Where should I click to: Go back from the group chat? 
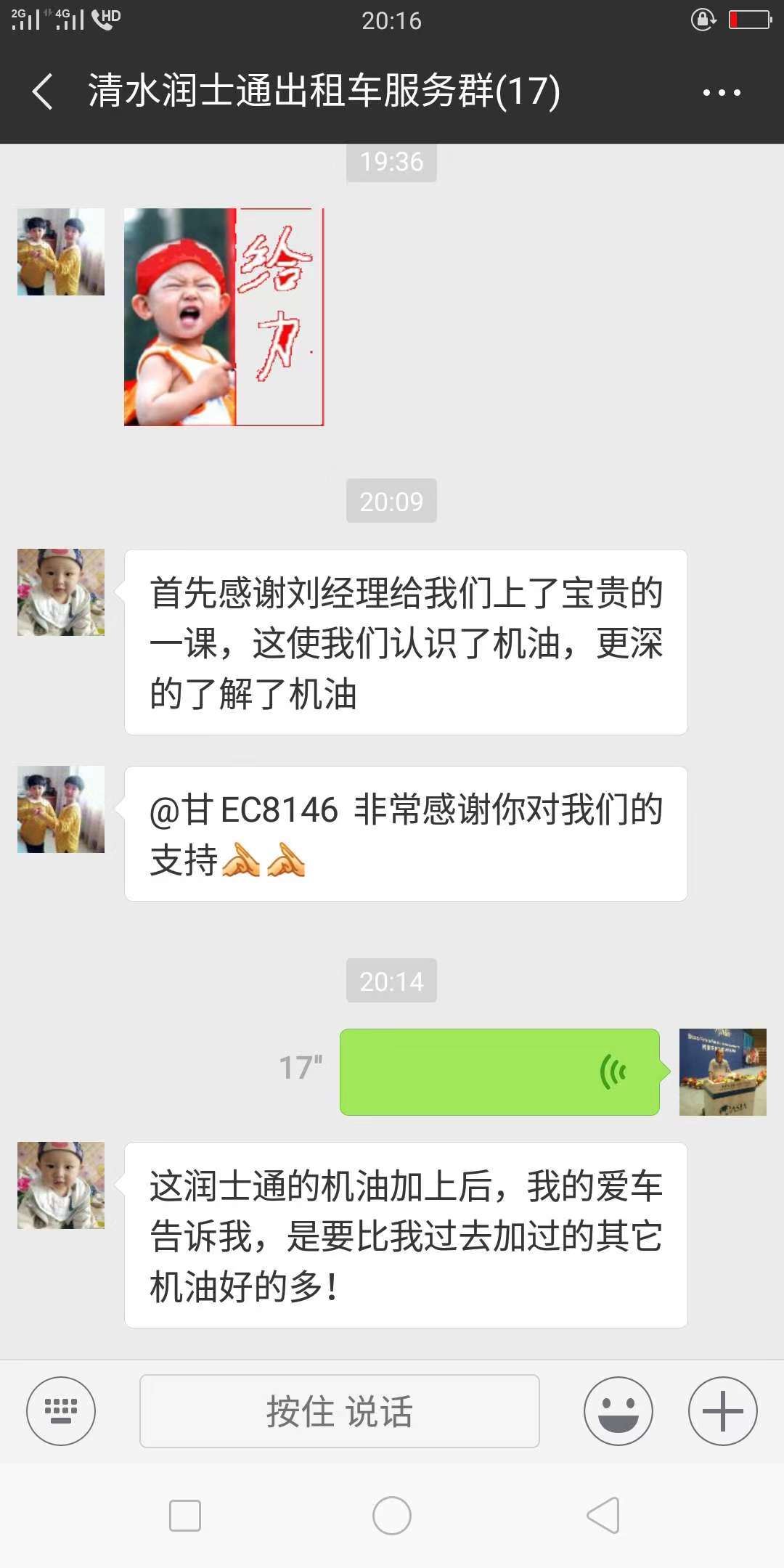click(44, 92)
